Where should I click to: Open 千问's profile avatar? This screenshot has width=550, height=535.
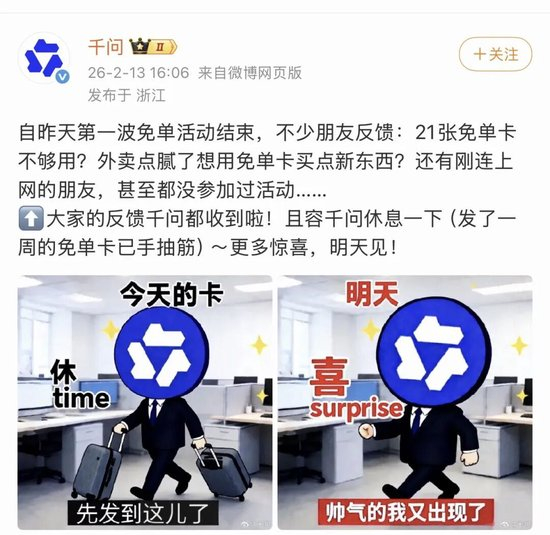(45, 59)
